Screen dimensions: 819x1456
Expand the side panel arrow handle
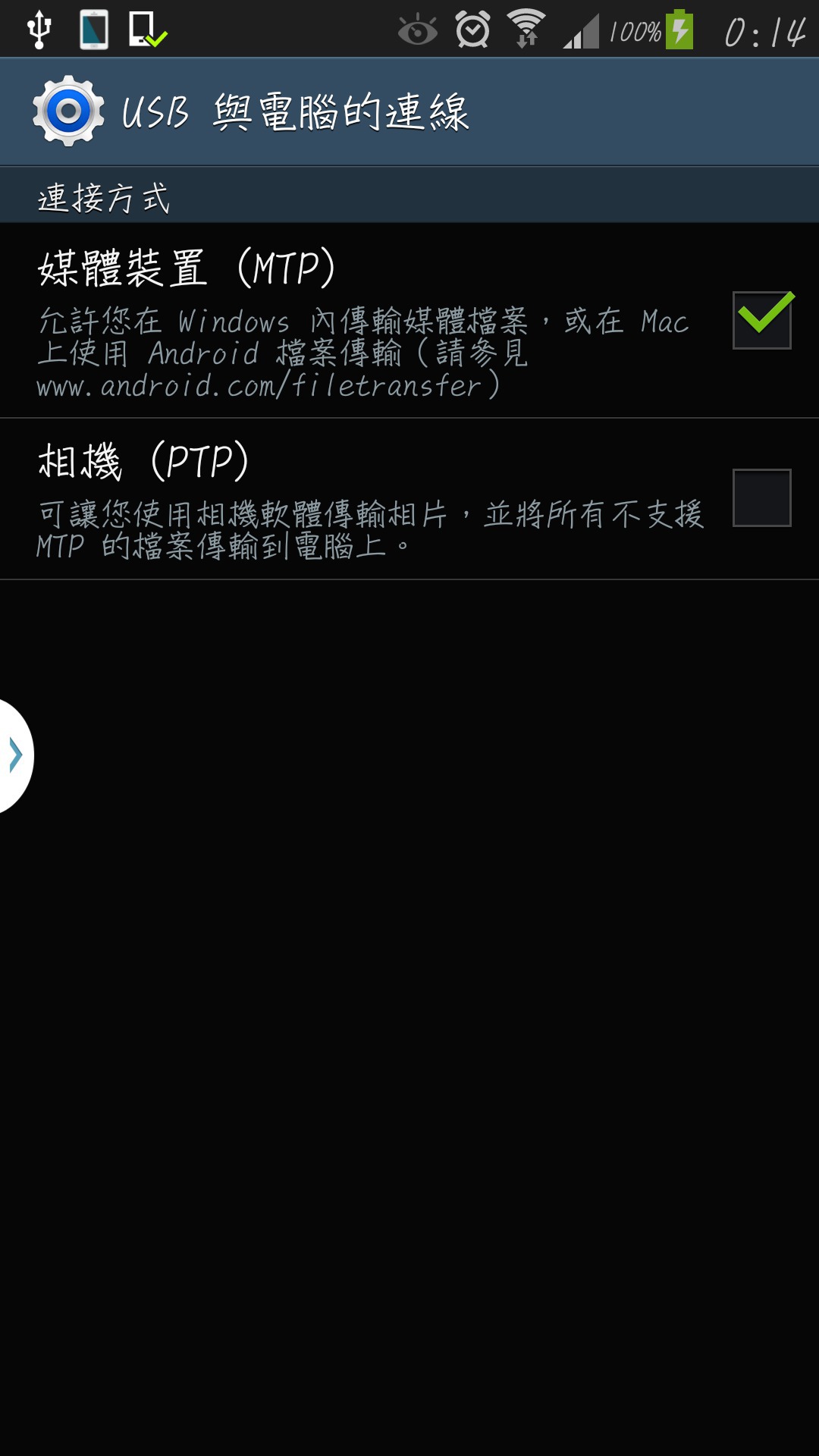15,755
